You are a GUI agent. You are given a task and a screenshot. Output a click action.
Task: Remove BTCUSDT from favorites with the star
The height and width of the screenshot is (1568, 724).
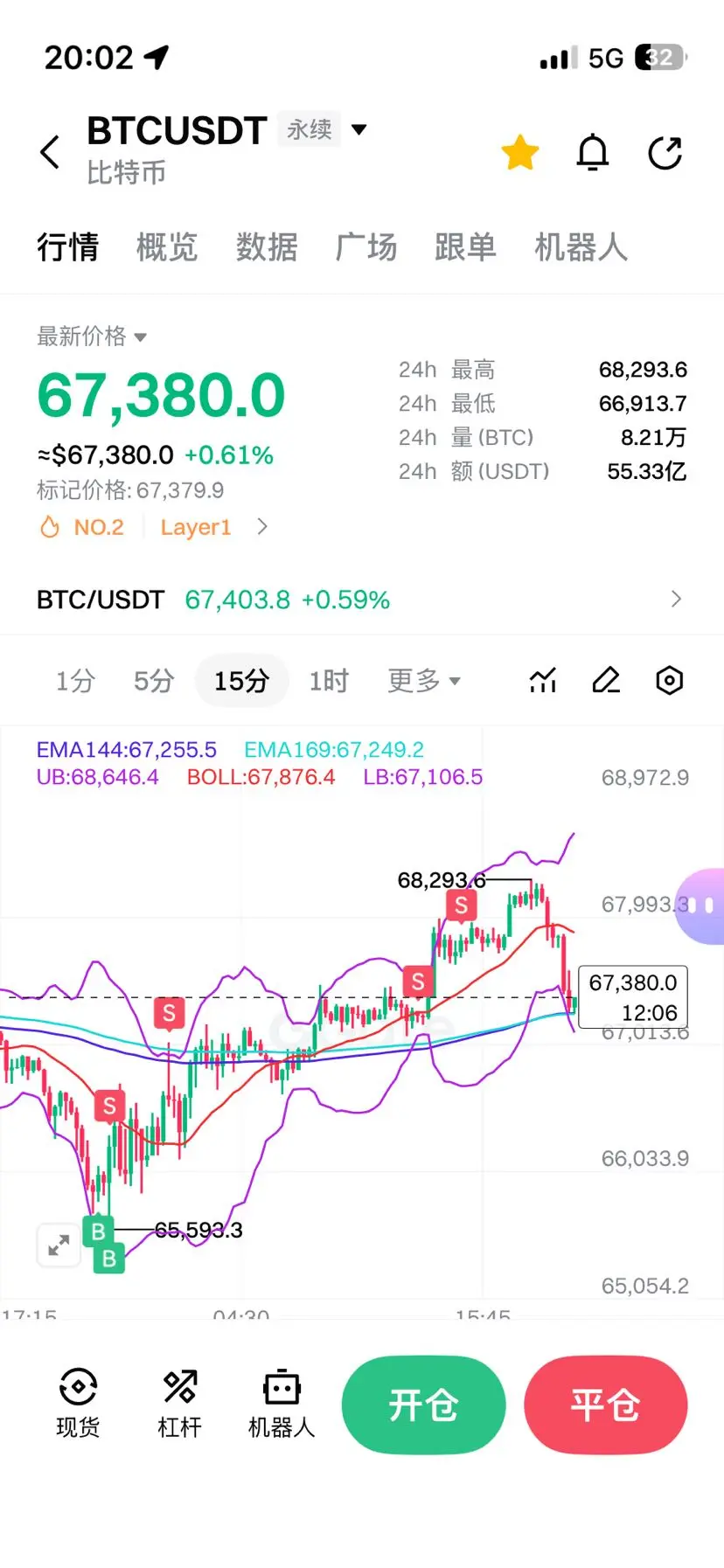pos(520,153)
